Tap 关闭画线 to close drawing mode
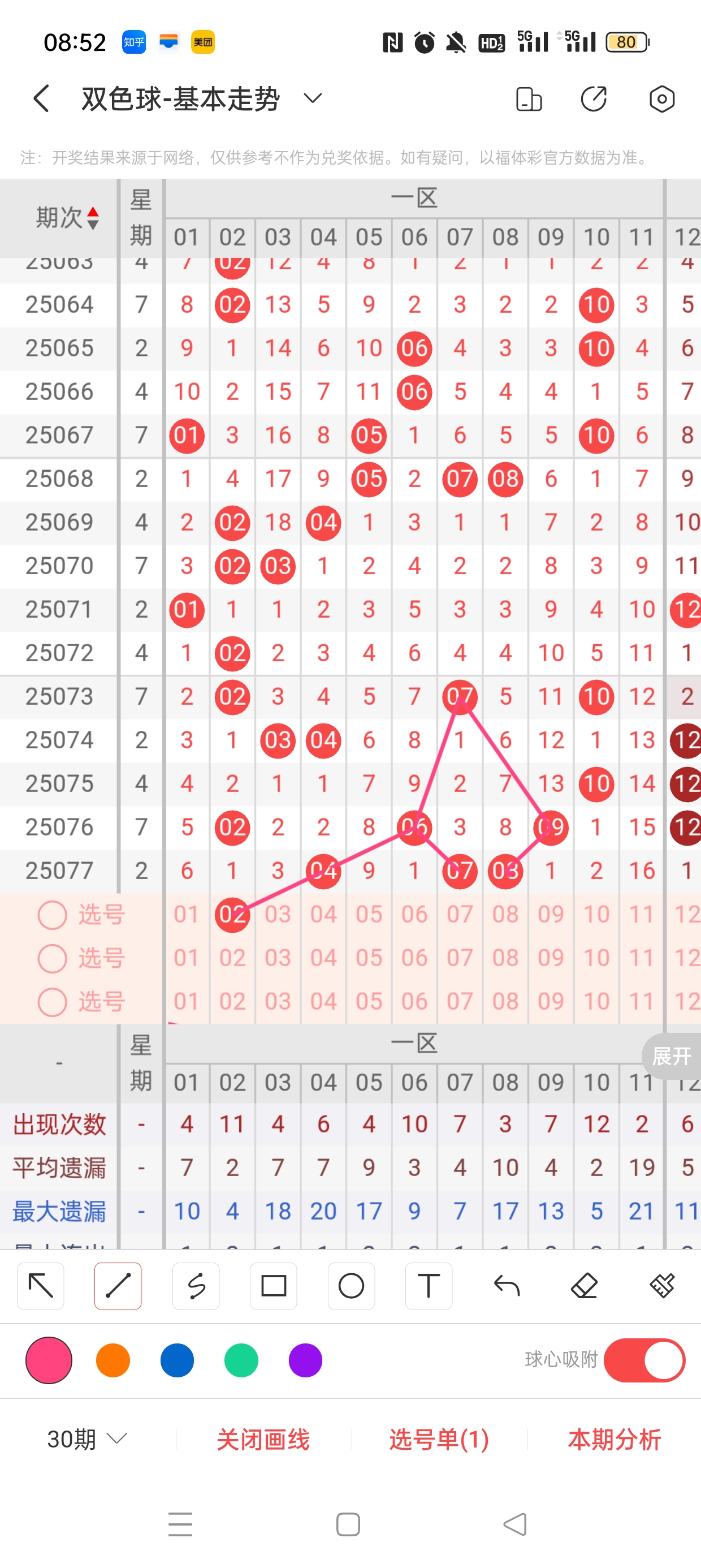This screenshot has height=1568, width=701. tap(263, 1439)
